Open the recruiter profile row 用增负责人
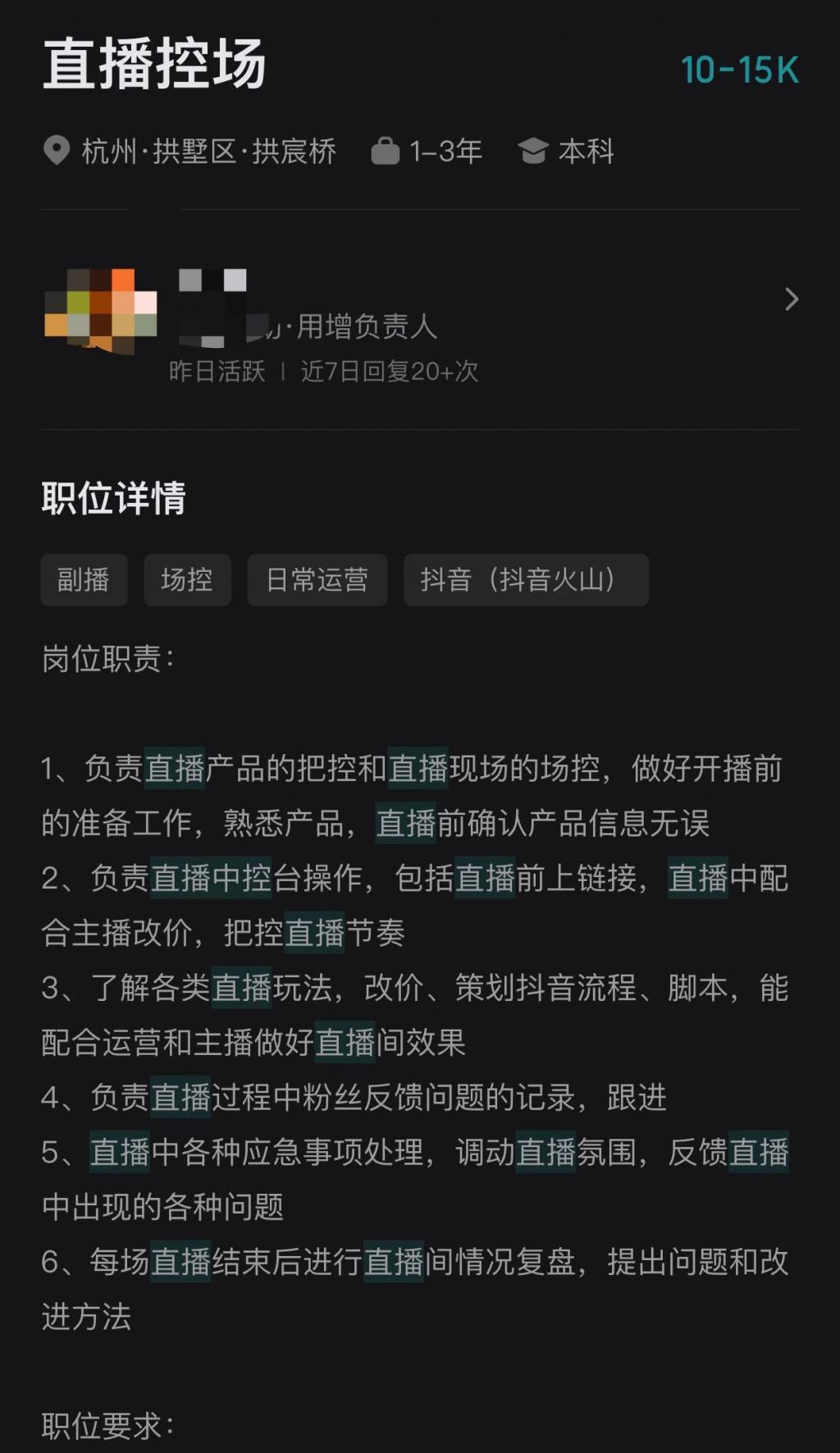This screenshot has height=1453, width=840. pyautogui.click(x=418, y=320)
